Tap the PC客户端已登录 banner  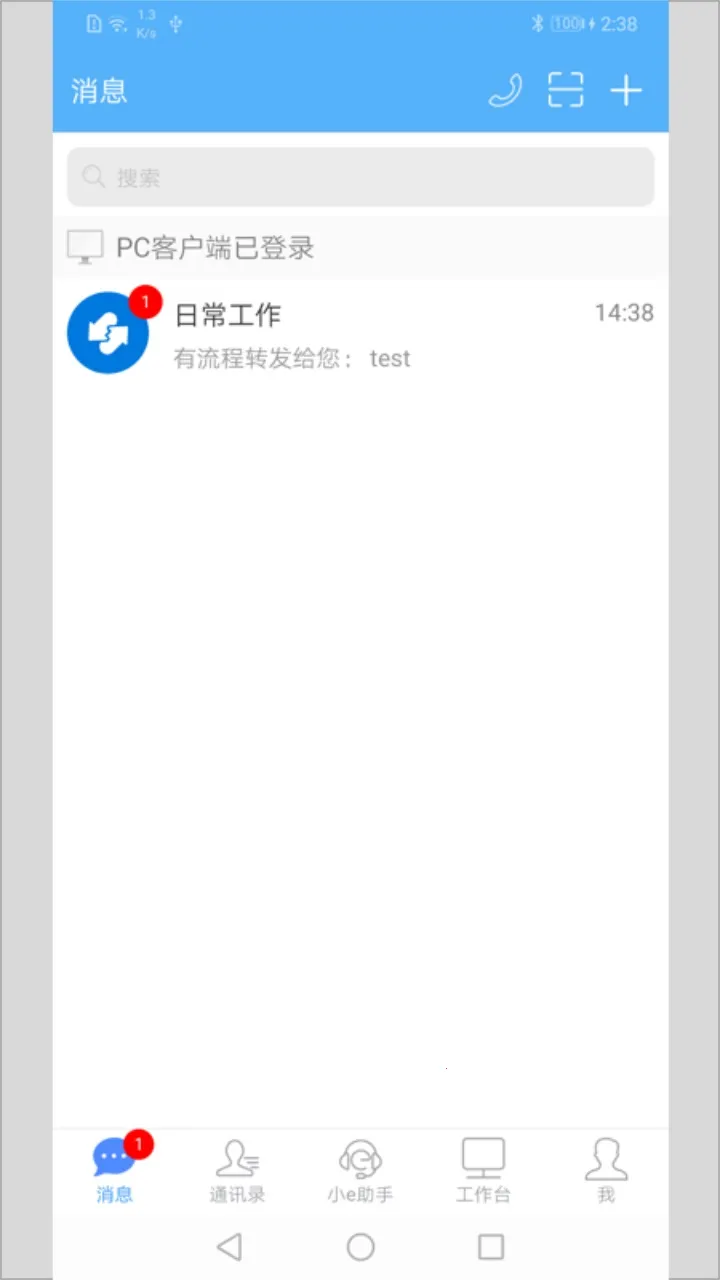click(360, 245)
